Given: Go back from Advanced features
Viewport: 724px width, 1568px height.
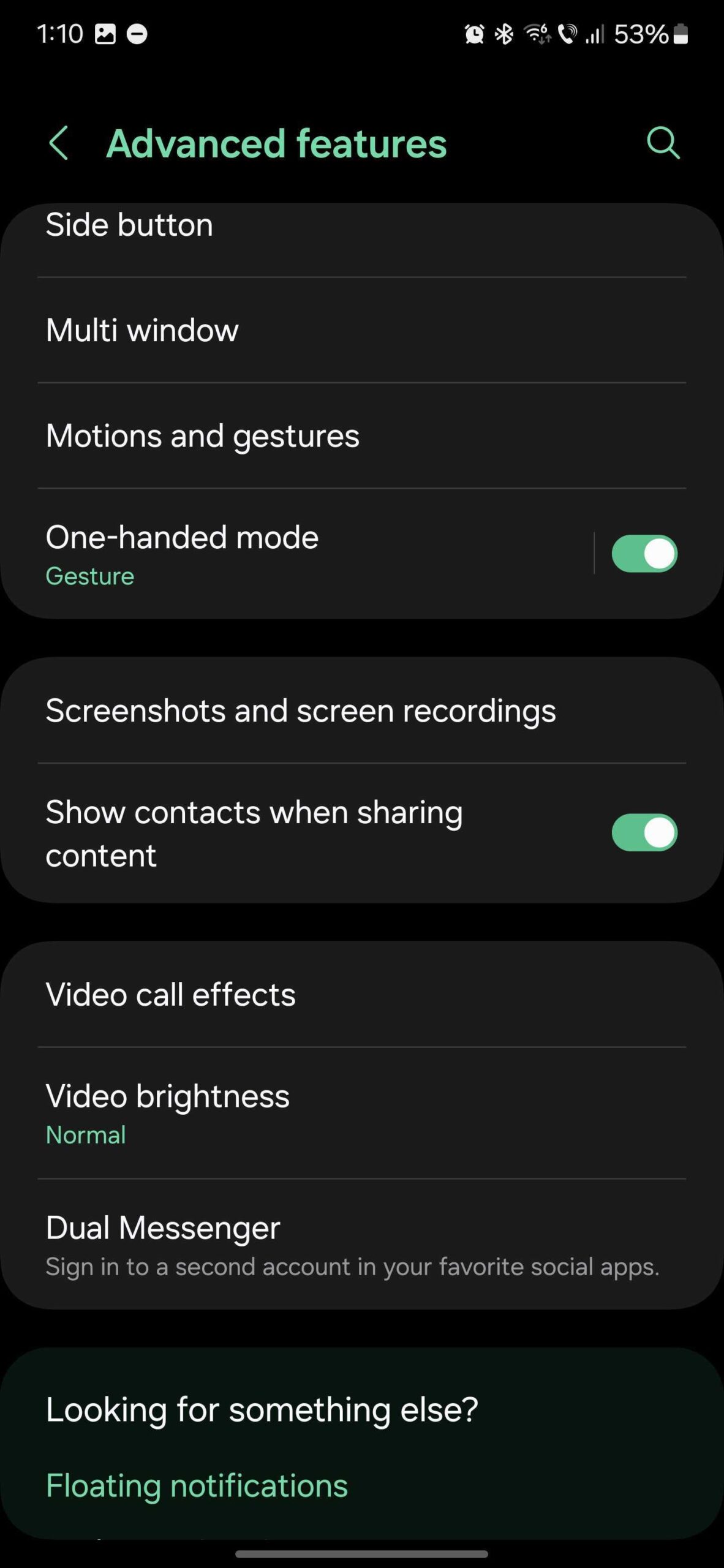Looking at the screenshot, I should click(x=58, y=143).
